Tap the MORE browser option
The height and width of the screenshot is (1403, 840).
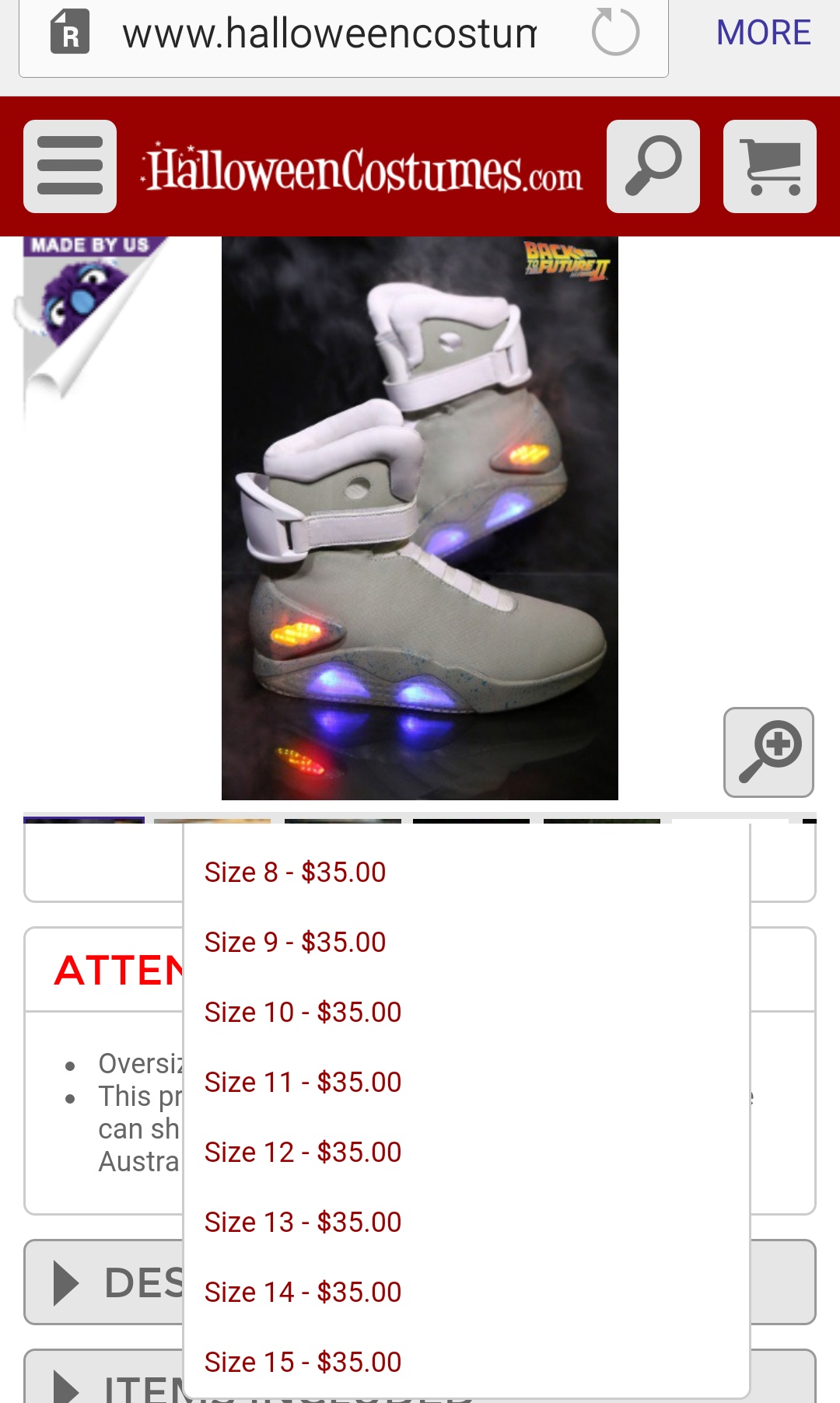click(763, 33)
